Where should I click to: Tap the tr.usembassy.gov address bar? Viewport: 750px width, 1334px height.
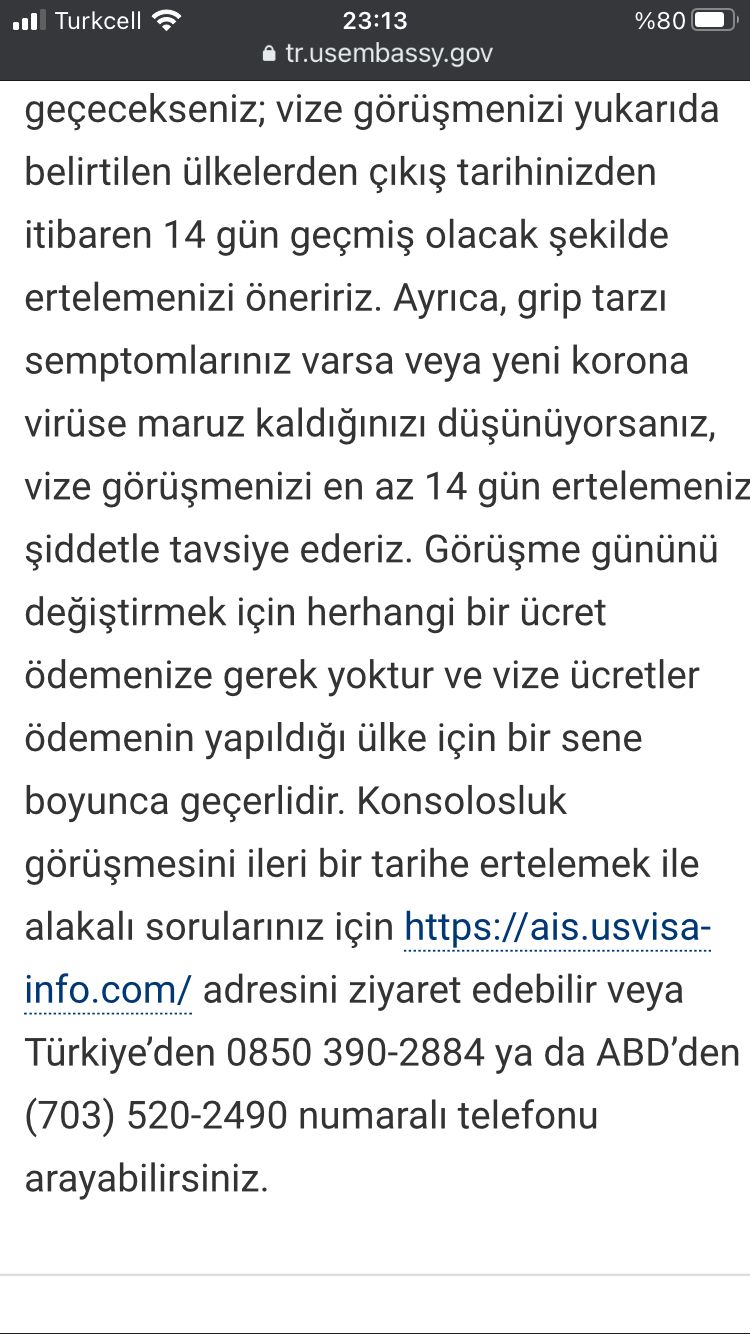pyautogui.click(x=377, y=53)
